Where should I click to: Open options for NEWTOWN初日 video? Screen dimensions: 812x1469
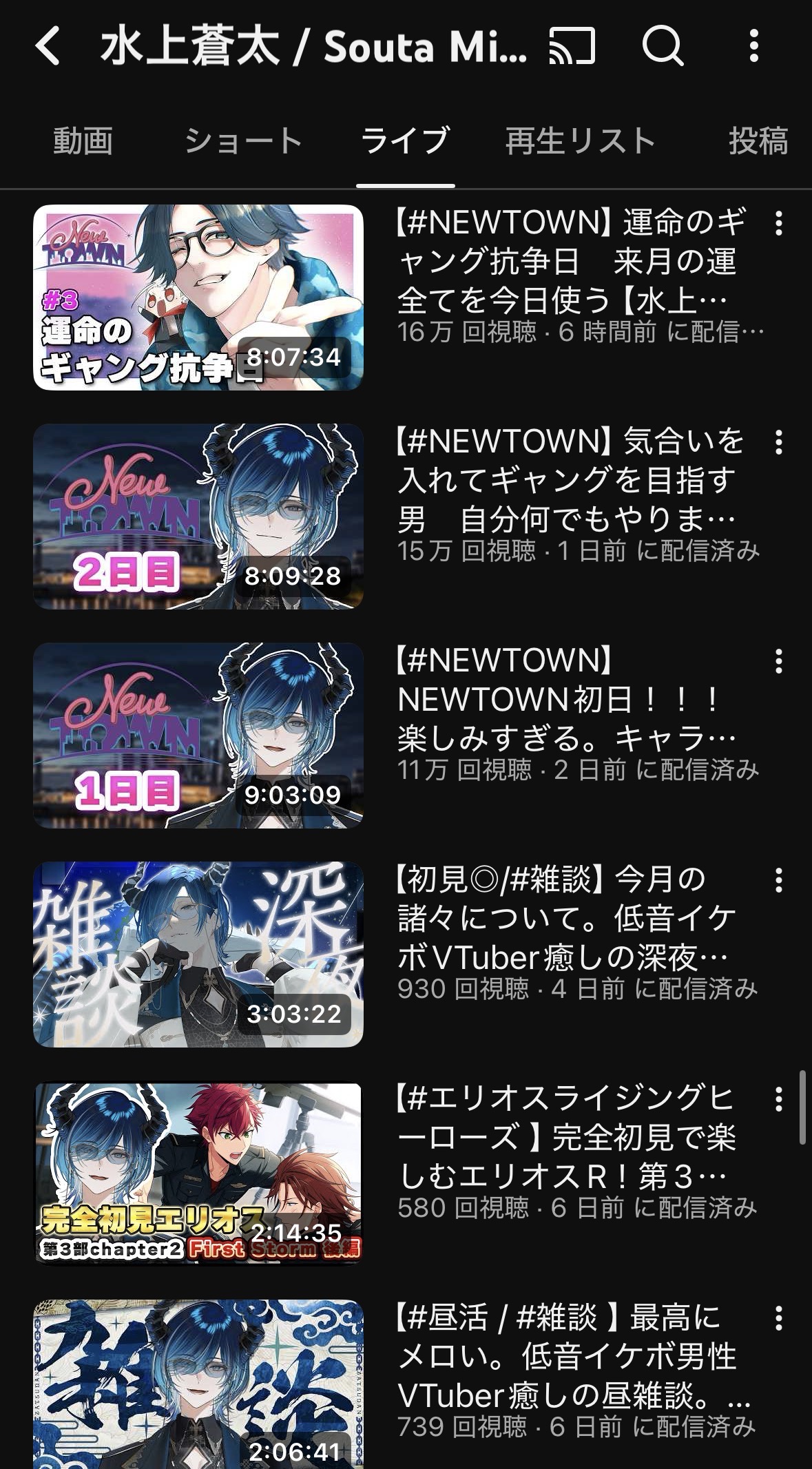pyautogui.click(x=778, y=662)
